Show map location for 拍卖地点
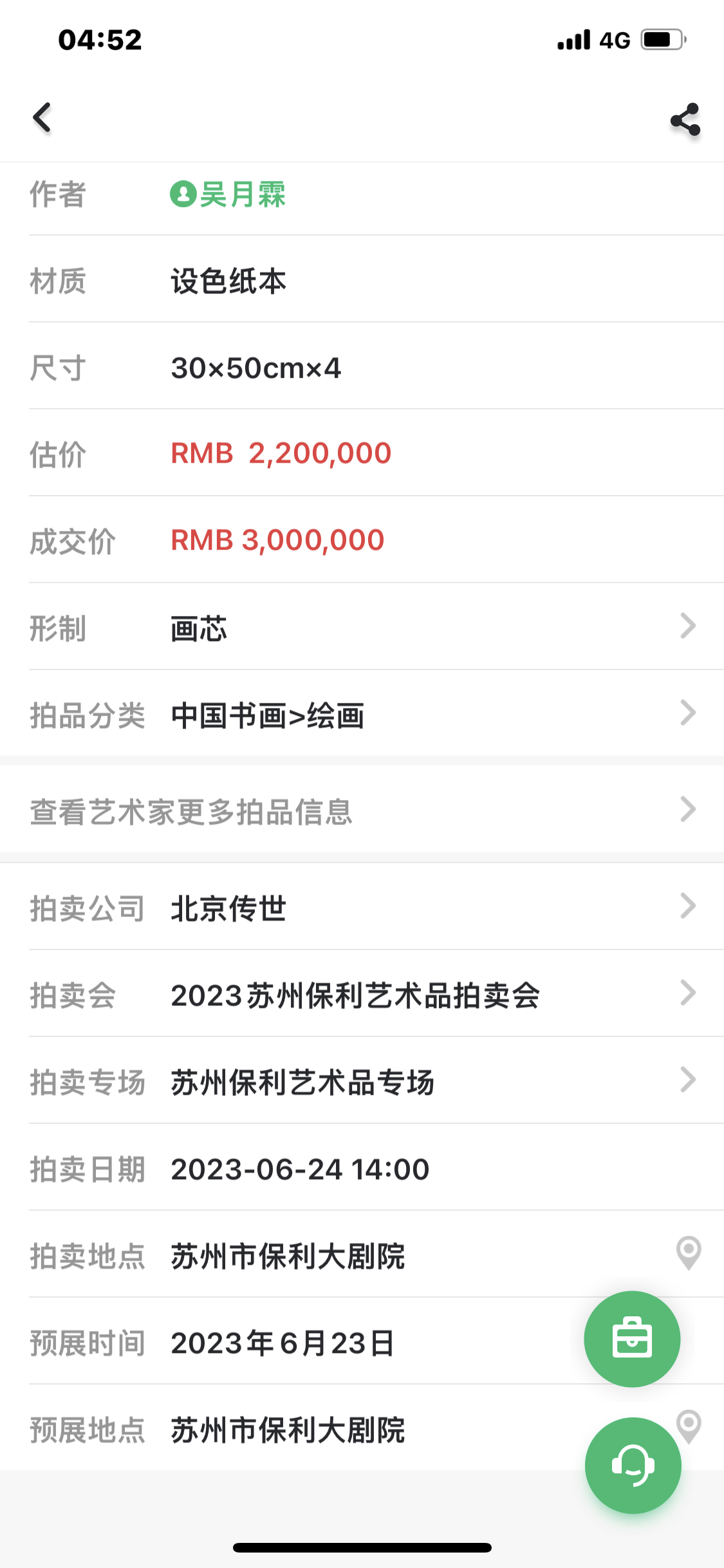724x1568 pixels. 688,1253
